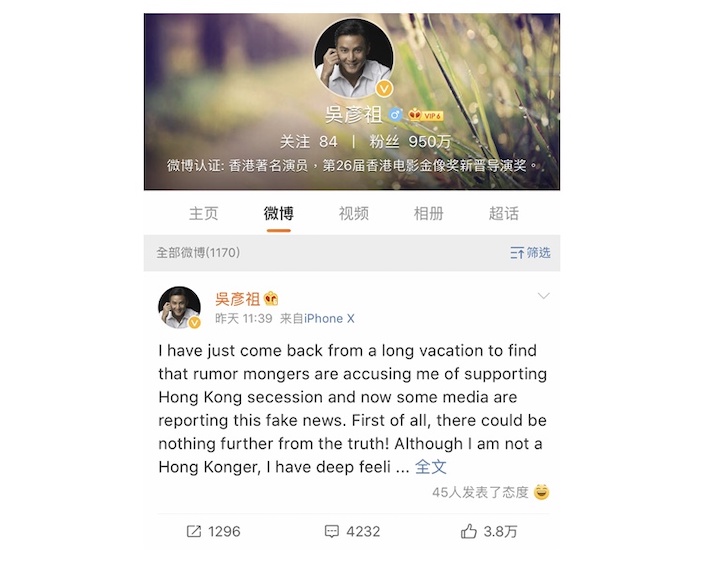The height and width of the screenshot is (563, 704).
Task: Open 关注 84 following list
Action: pyautogui.click(x=309, y=142)
